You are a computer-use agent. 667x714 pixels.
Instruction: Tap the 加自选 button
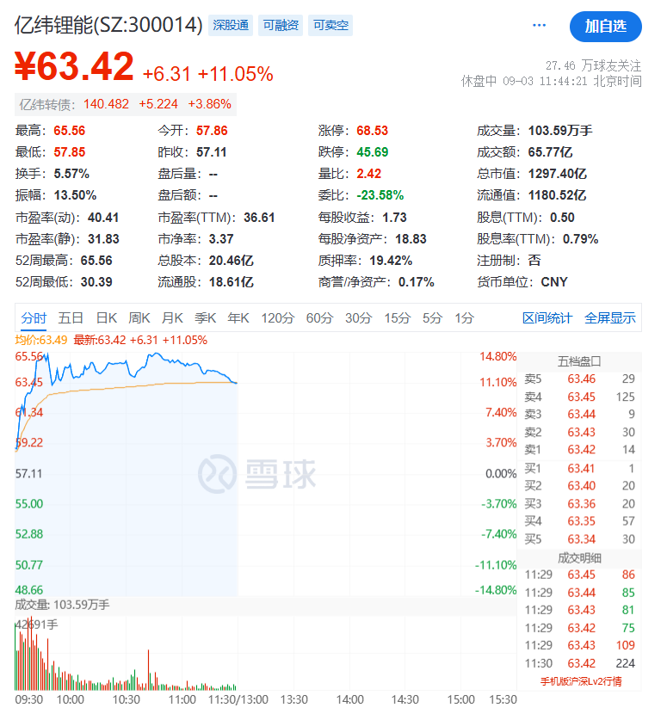pyautogui.click(x=605, y=27)
